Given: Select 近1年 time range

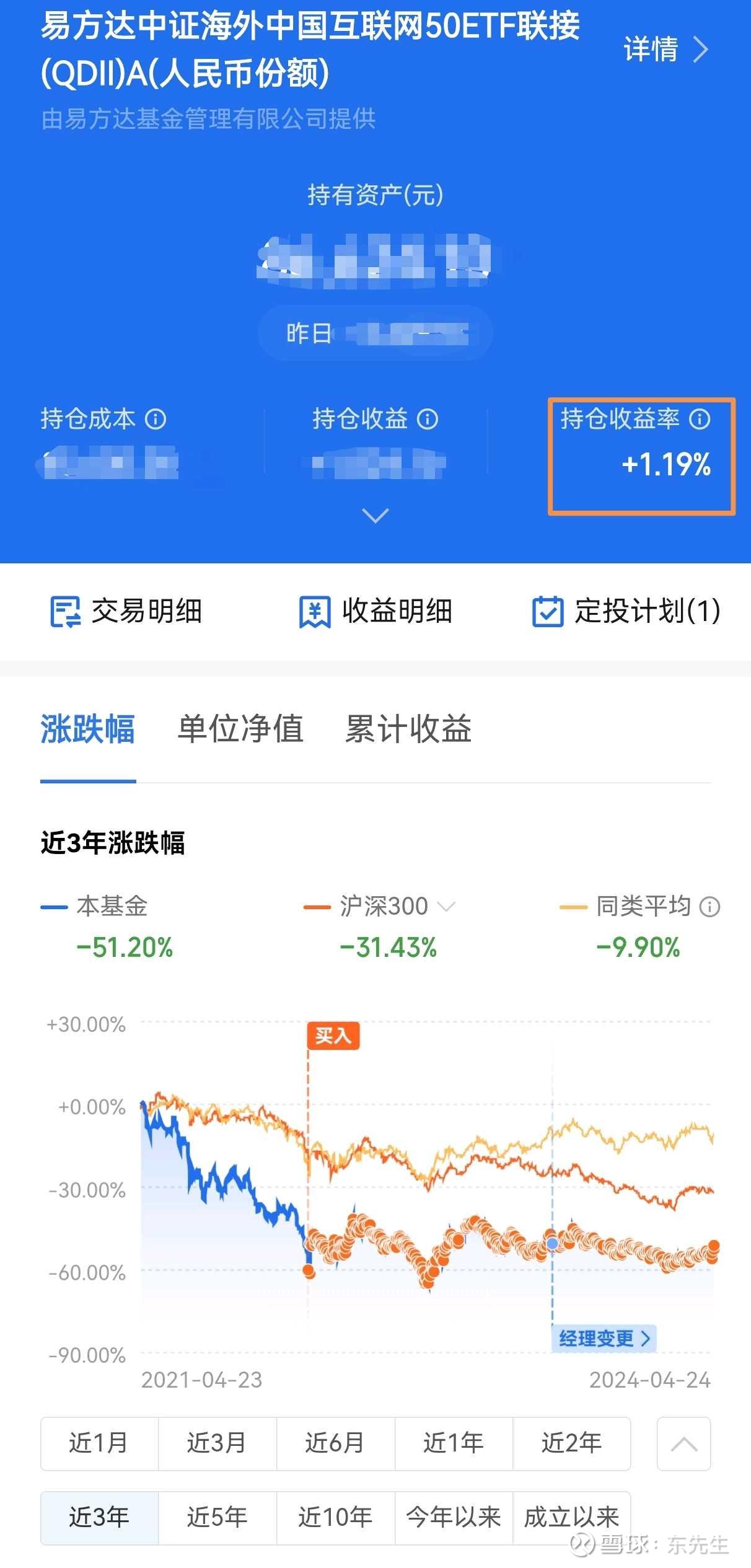Looking at the screenshot, I should coord(454,1443).
